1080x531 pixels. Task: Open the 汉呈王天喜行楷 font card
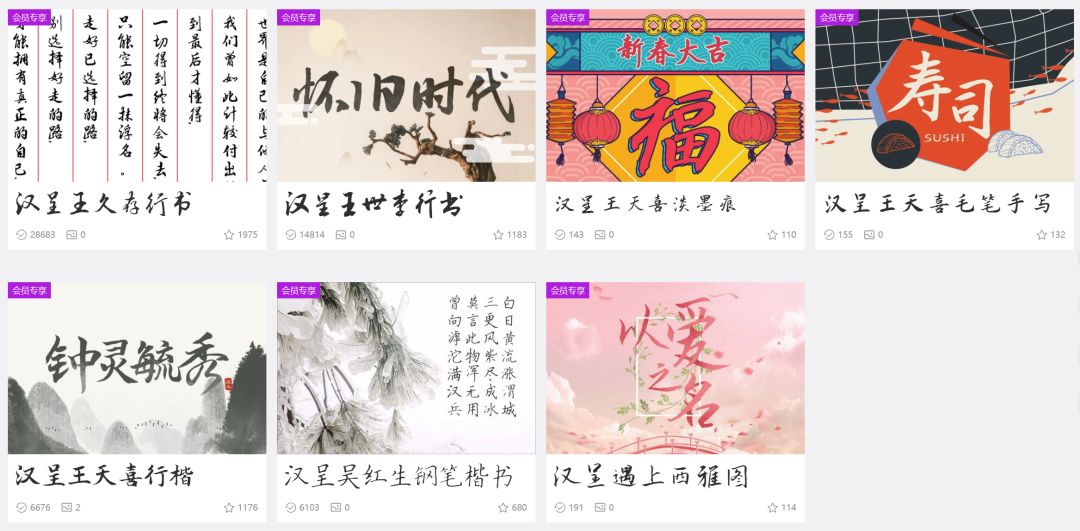137,368
